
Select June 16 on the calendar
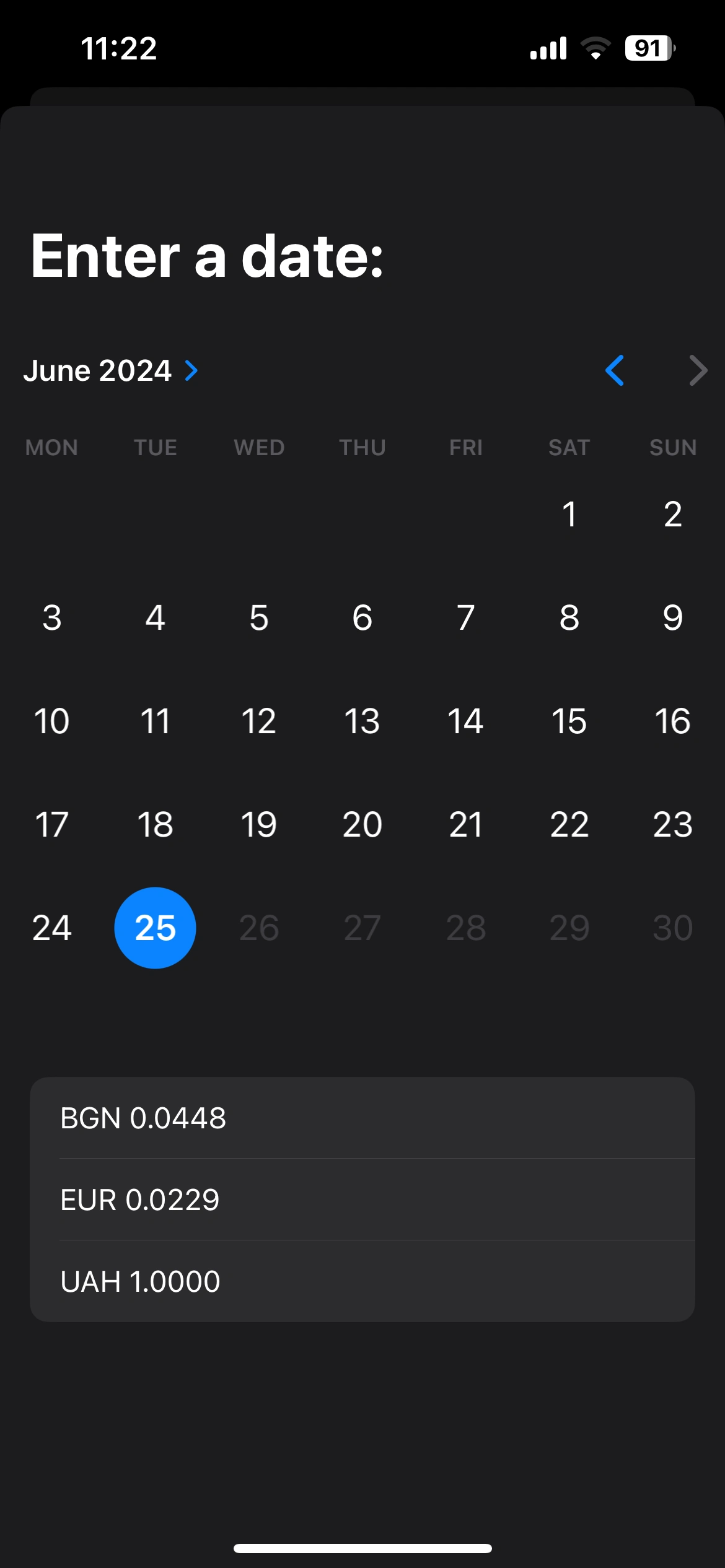(x=672, y=721)
